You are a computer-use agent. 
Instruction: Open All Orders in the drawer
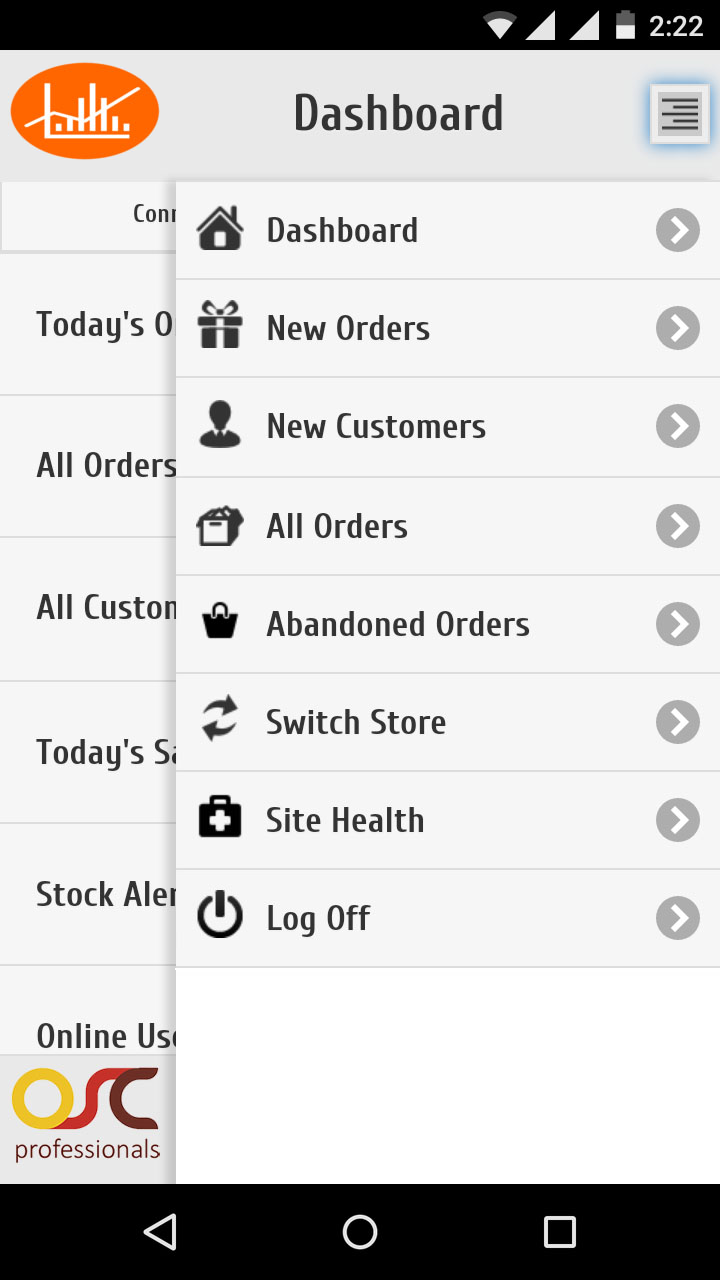click(448, 526)
